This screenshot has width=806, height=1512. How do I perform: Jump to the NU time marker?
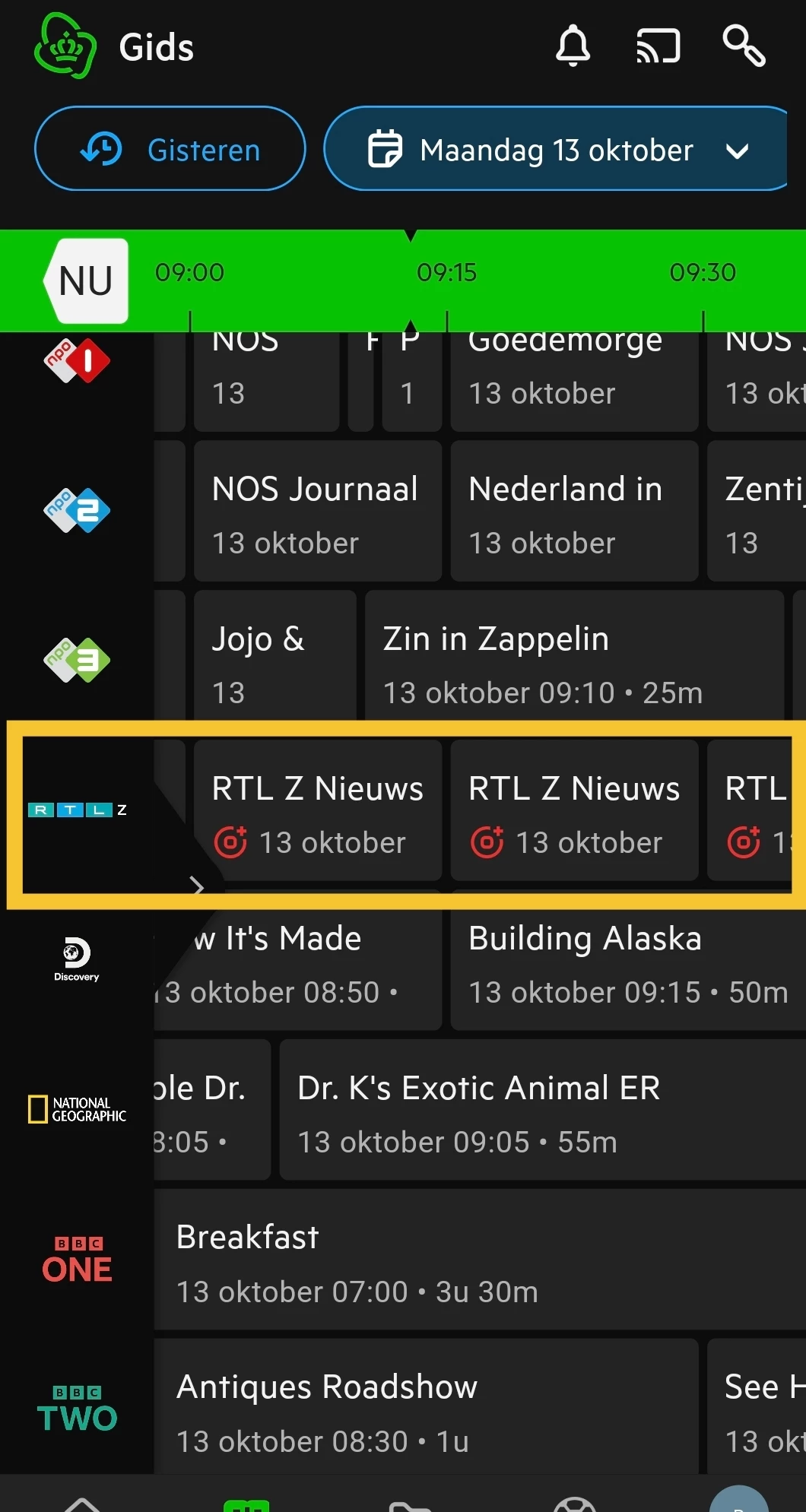coord(86,281)
